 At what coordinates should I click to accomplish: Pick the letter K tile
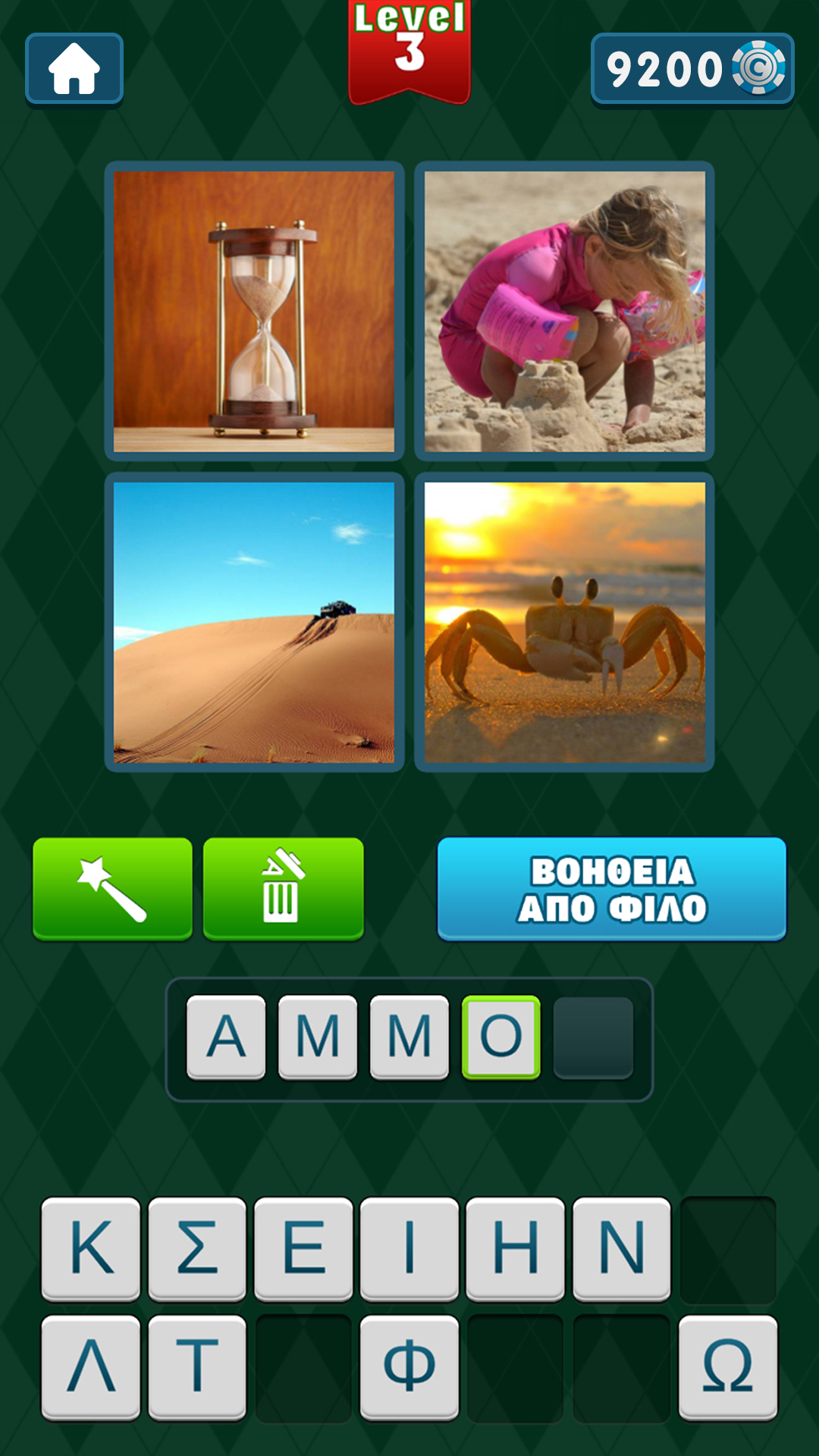[91, 1247]
